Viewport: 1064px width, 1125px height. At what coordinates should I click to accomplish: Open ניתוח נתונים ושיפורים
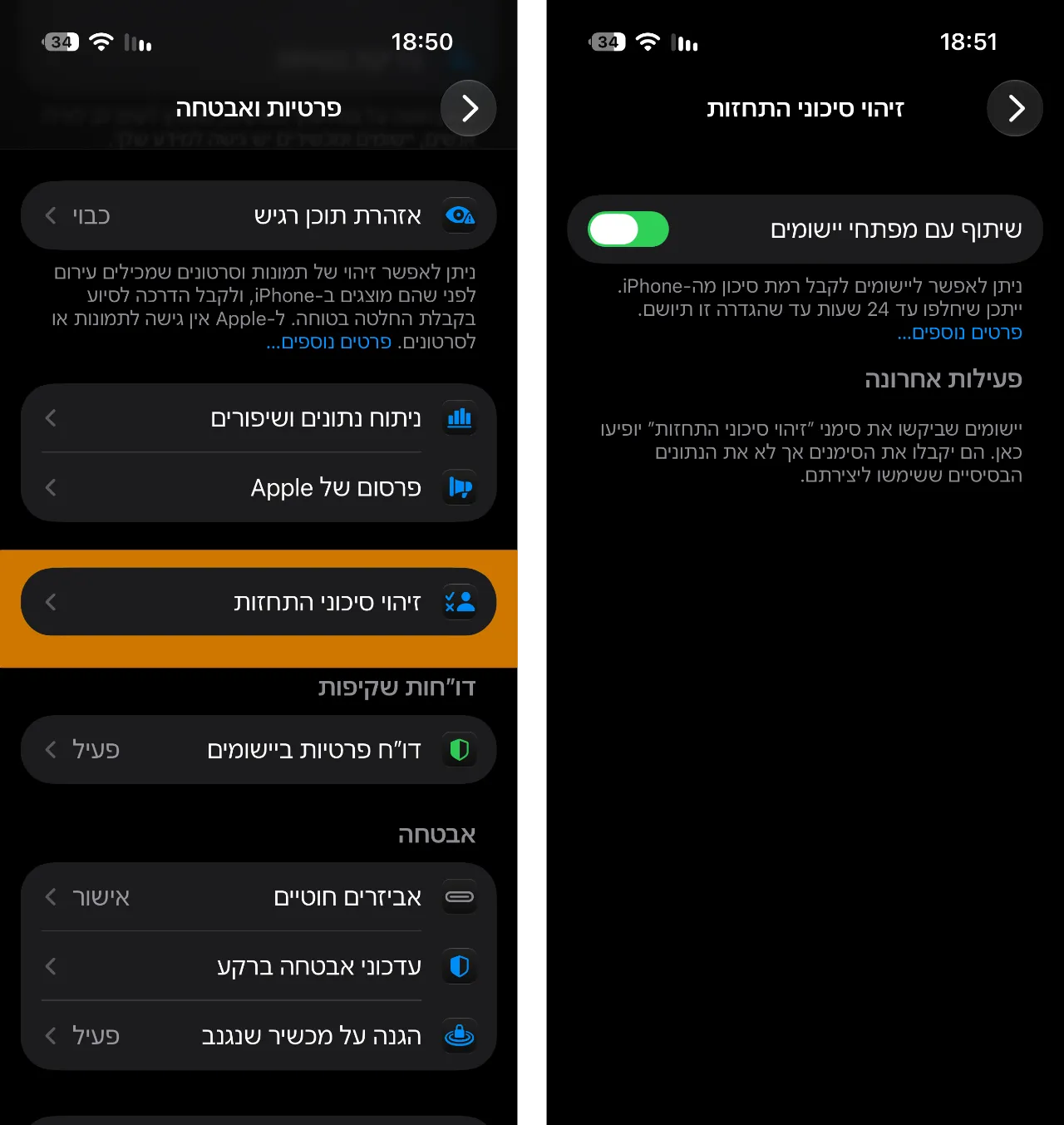259,418
